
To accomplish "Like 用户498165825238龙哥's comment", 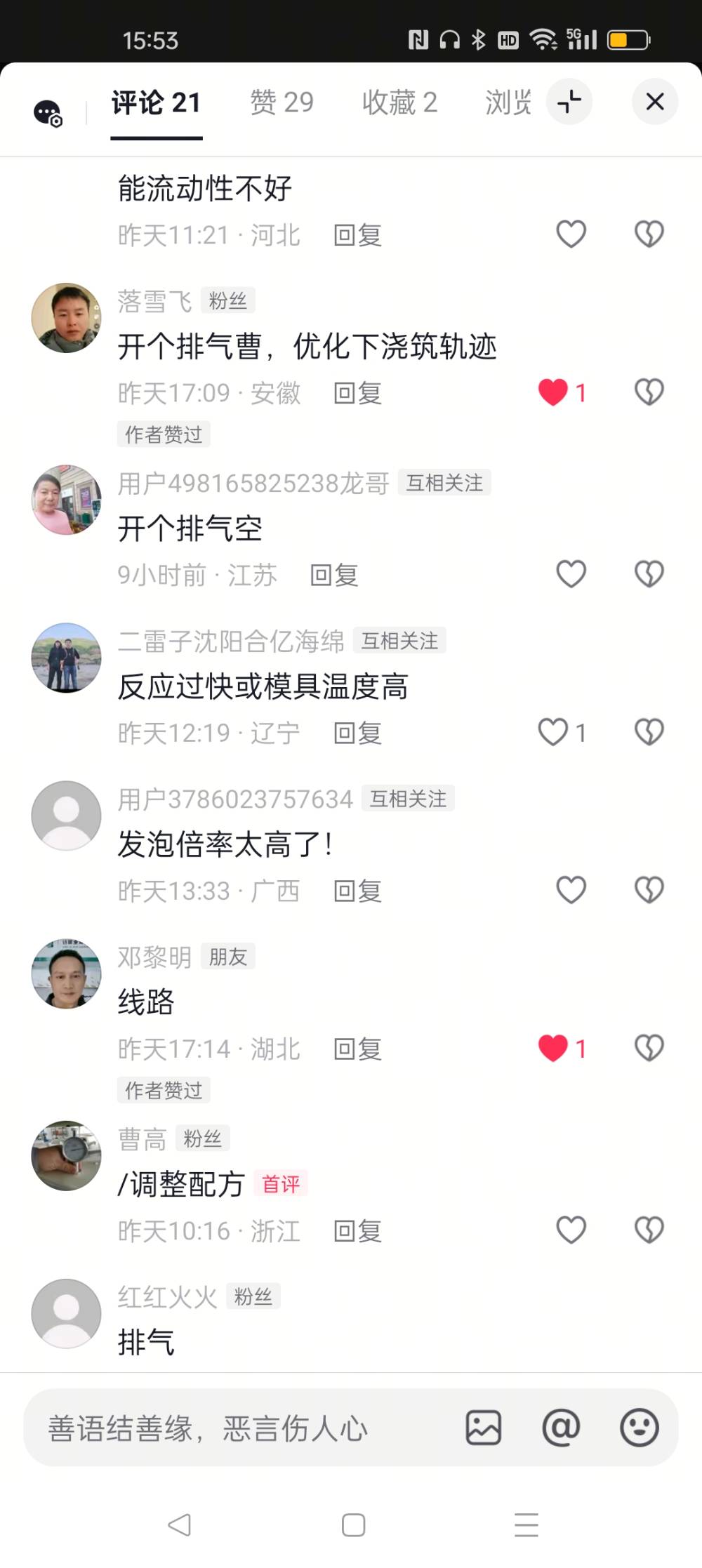I will point(571,574).
